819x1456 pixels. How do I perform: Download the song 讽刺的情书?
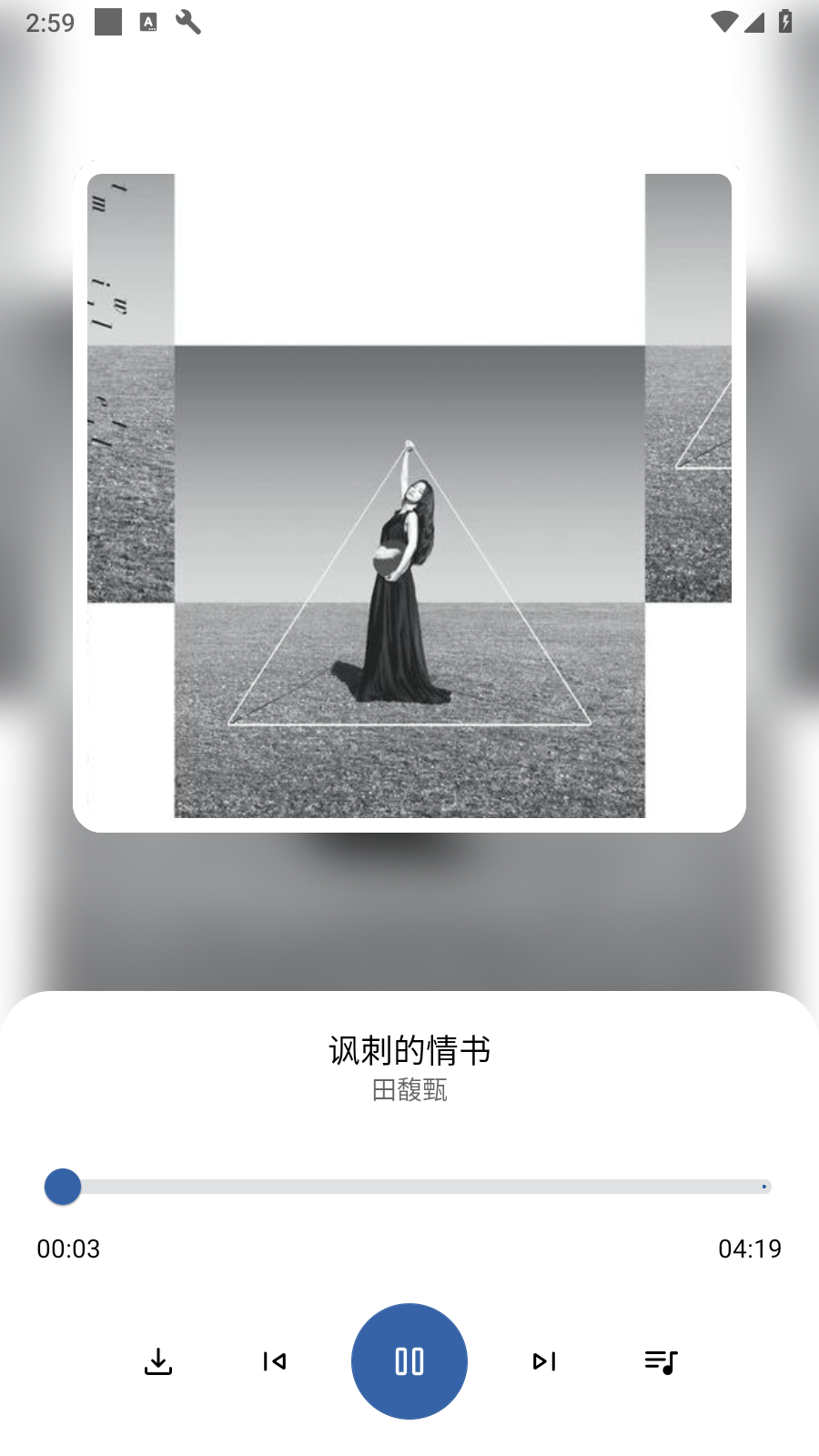click(158, 1361)
